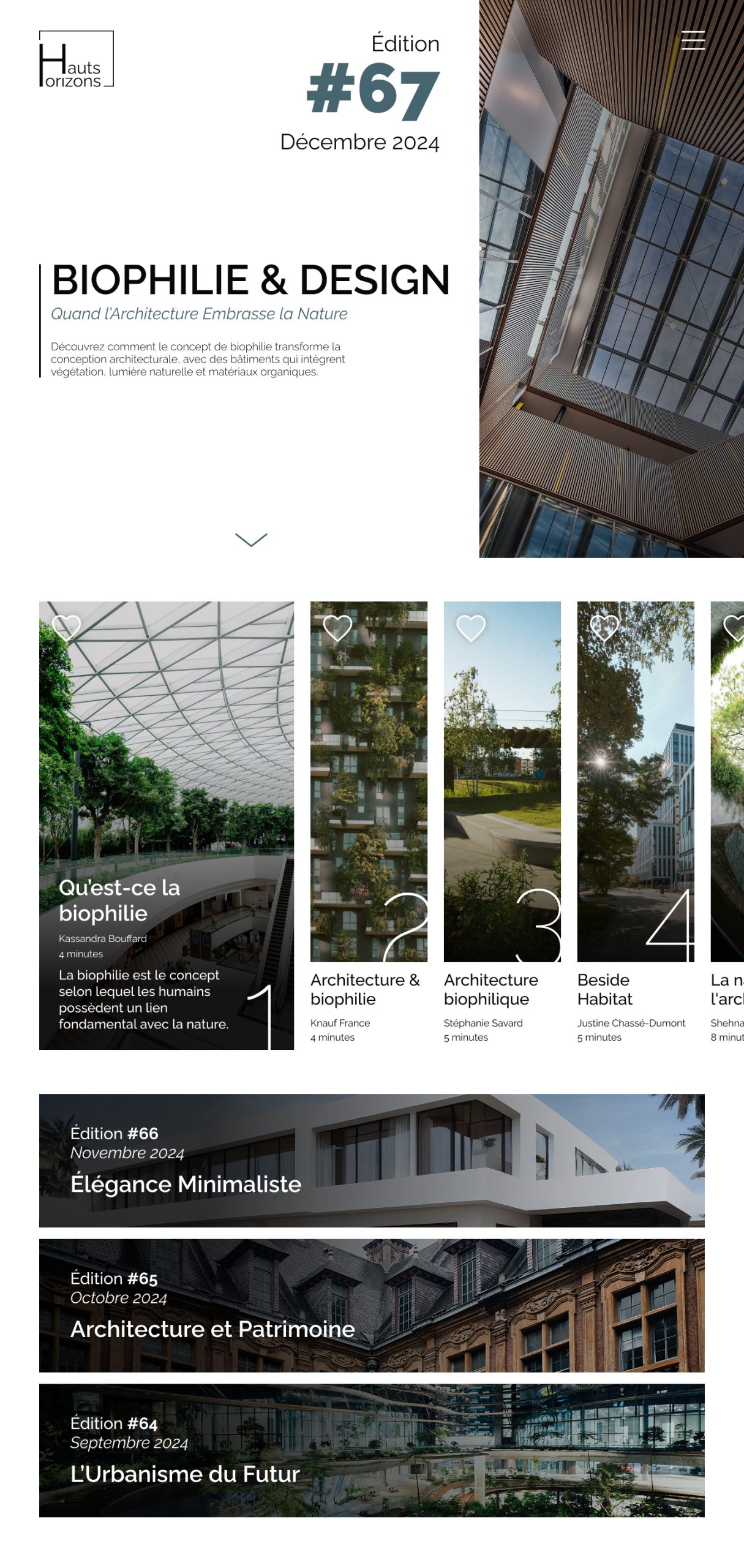Screen dimensions: 744x1568
Task: Like the Beside Habitat article
Action: point(604,628)
